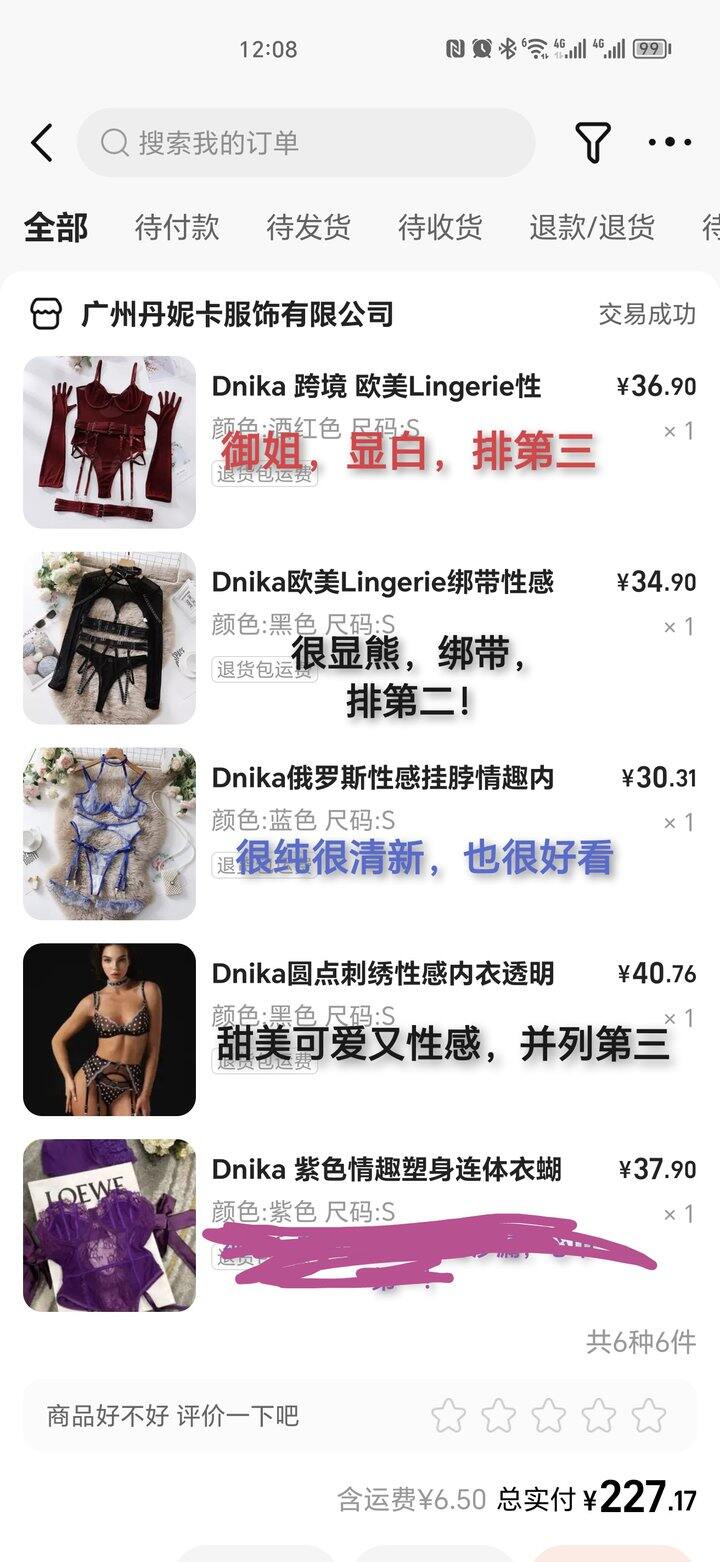
Task: Open the 紫色 Dnika 塑身连体衣 item
Action: click(386, 1169)
